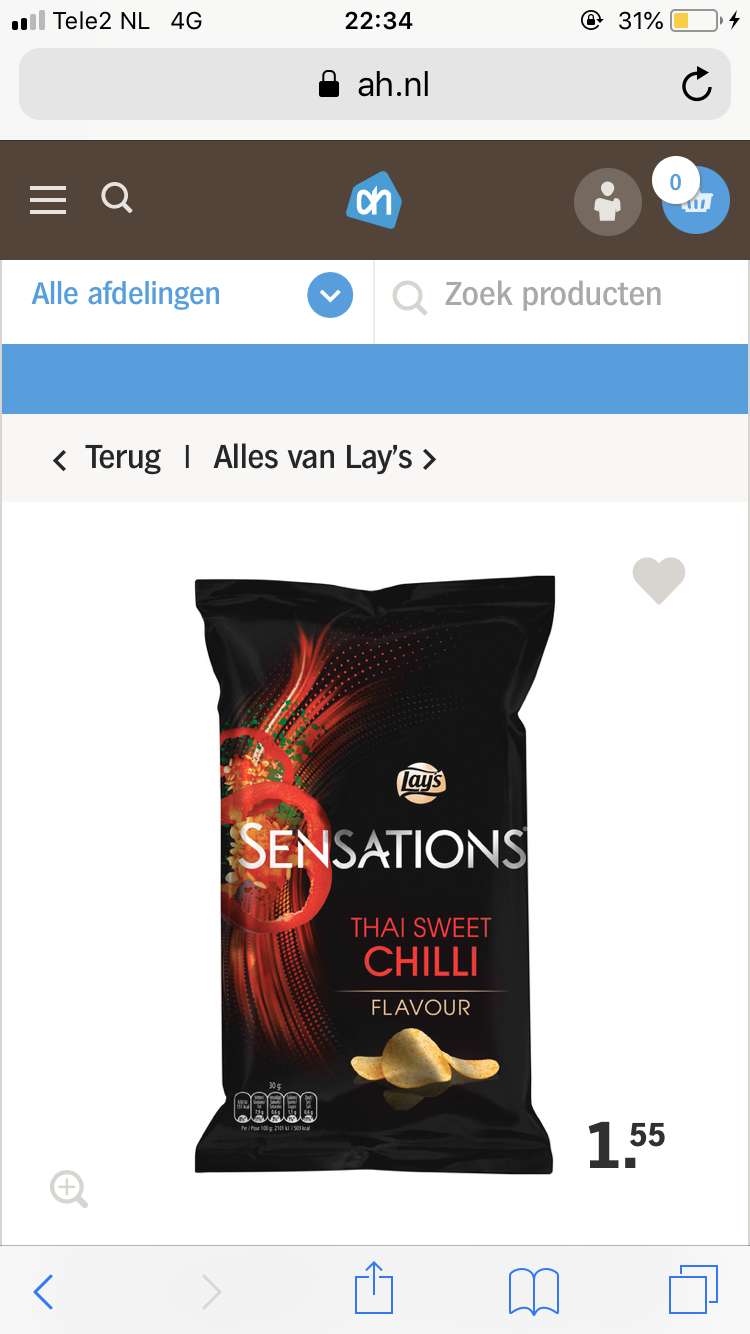Expand the Alle afdelingen dropdown
This screenshot has height=1334, width=750.
(330, 295)
